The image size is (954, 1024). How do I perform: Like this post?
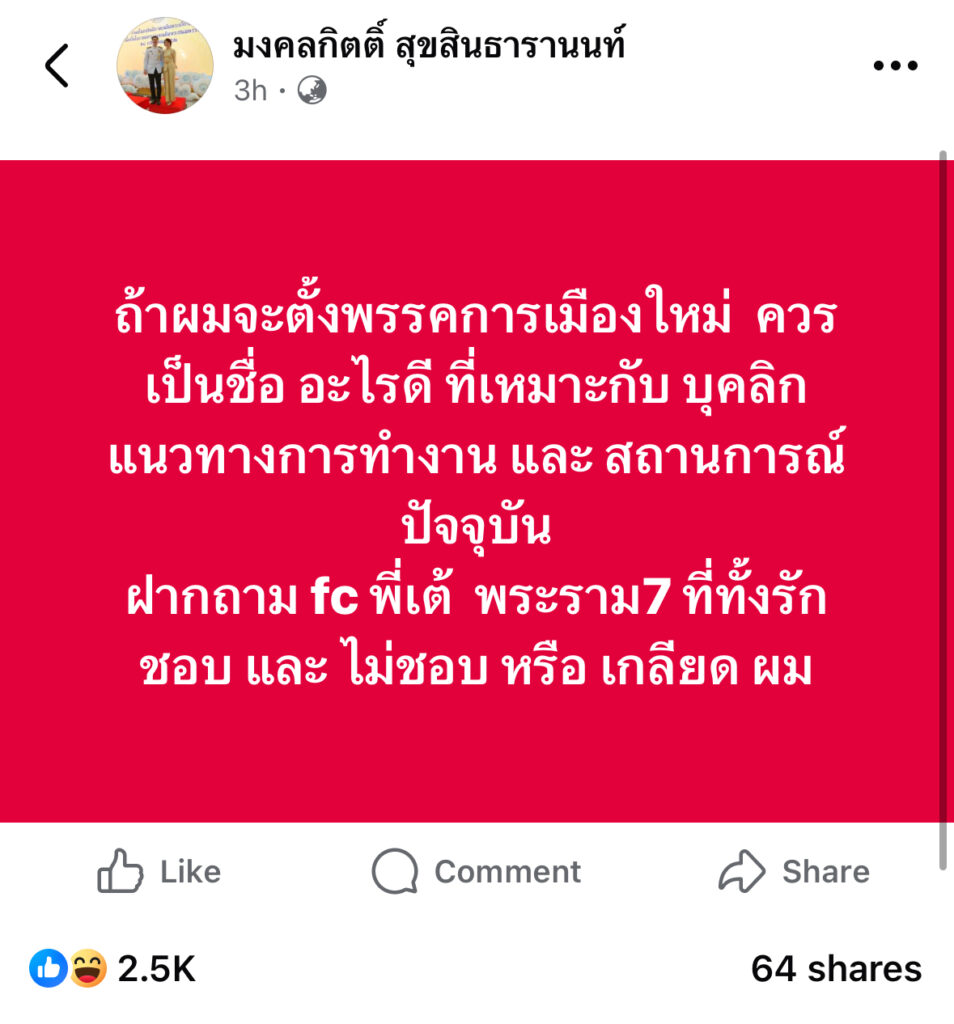click(159, 872)
